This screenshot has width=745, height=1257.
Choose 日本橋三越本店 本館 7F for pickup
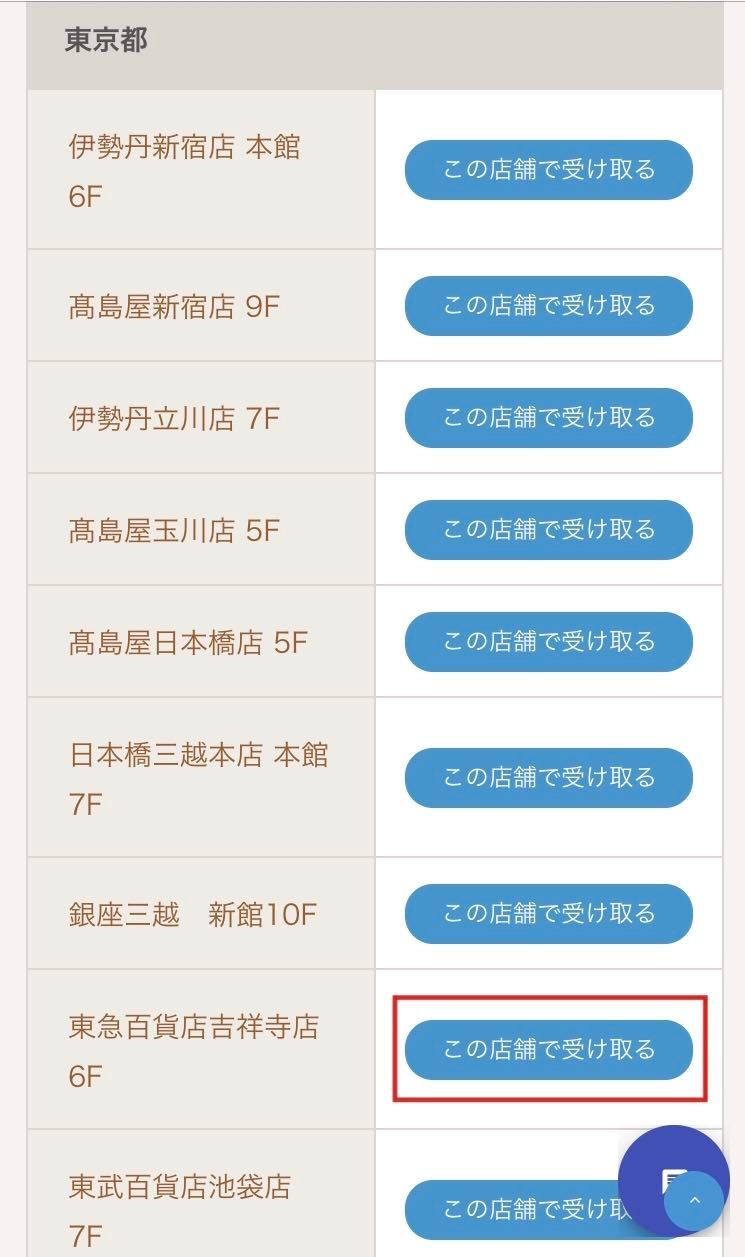point(548,778)
